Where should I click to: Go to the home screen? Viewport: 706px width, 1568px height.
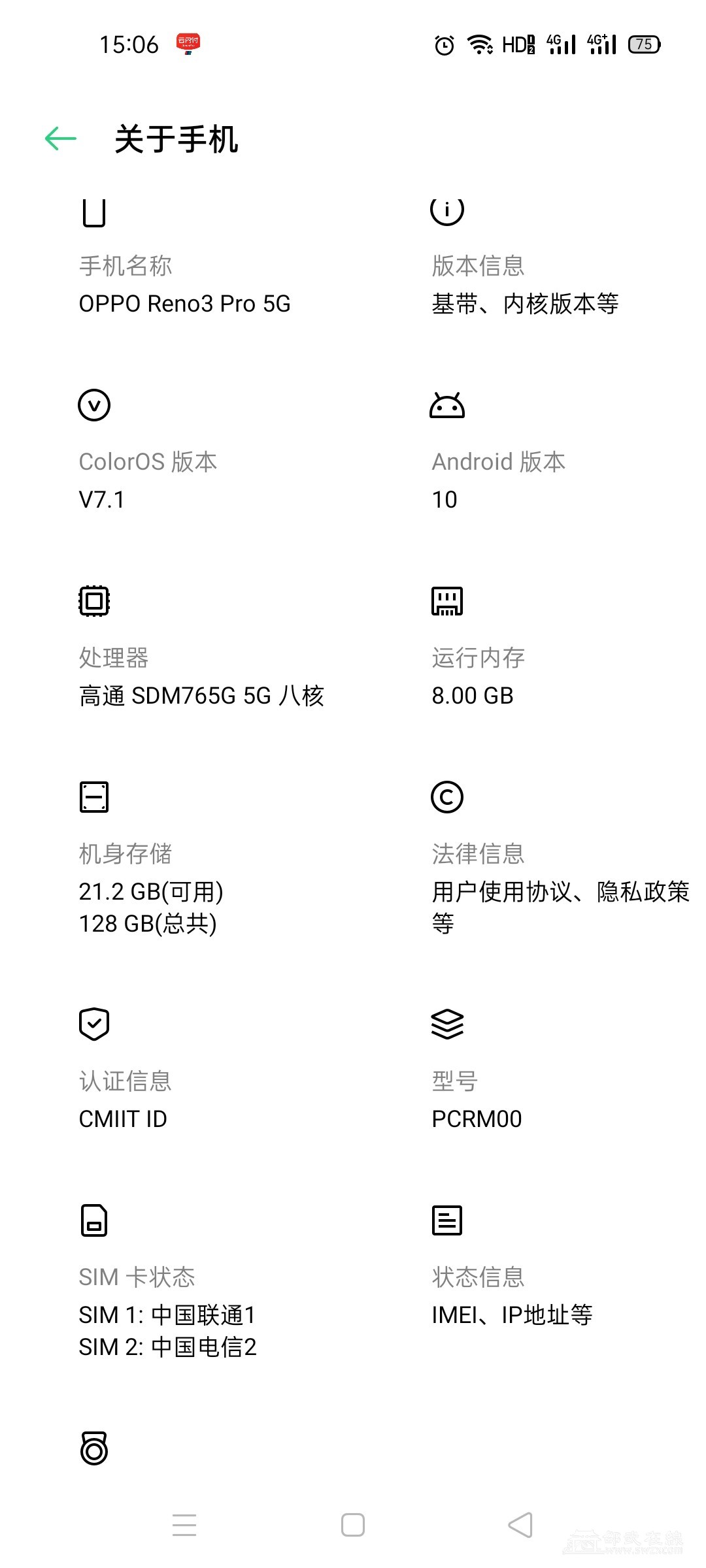pos(353,1525)
